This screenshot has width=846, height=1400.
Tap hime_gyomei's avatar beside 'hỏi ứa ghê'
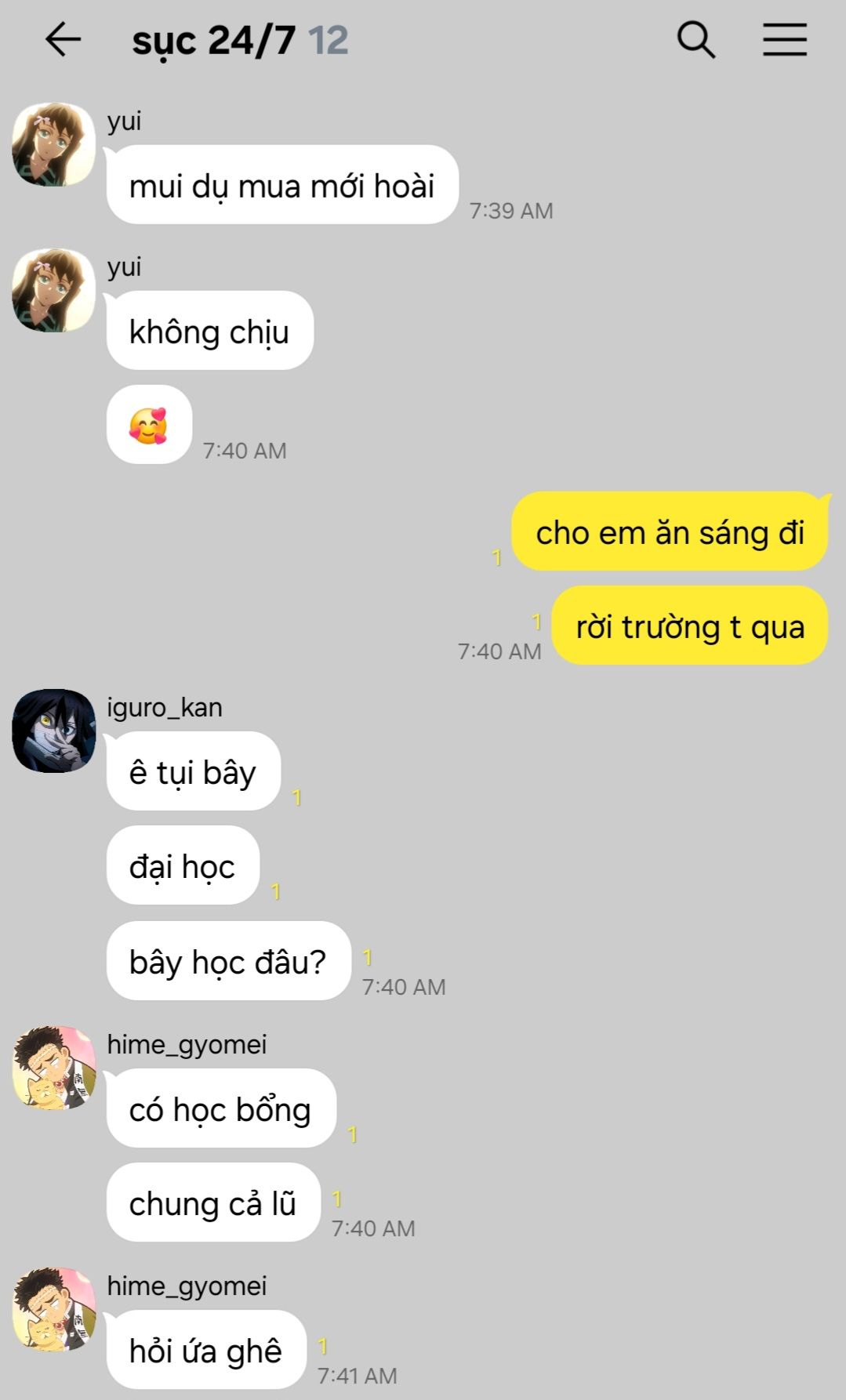coord(53,1309)
